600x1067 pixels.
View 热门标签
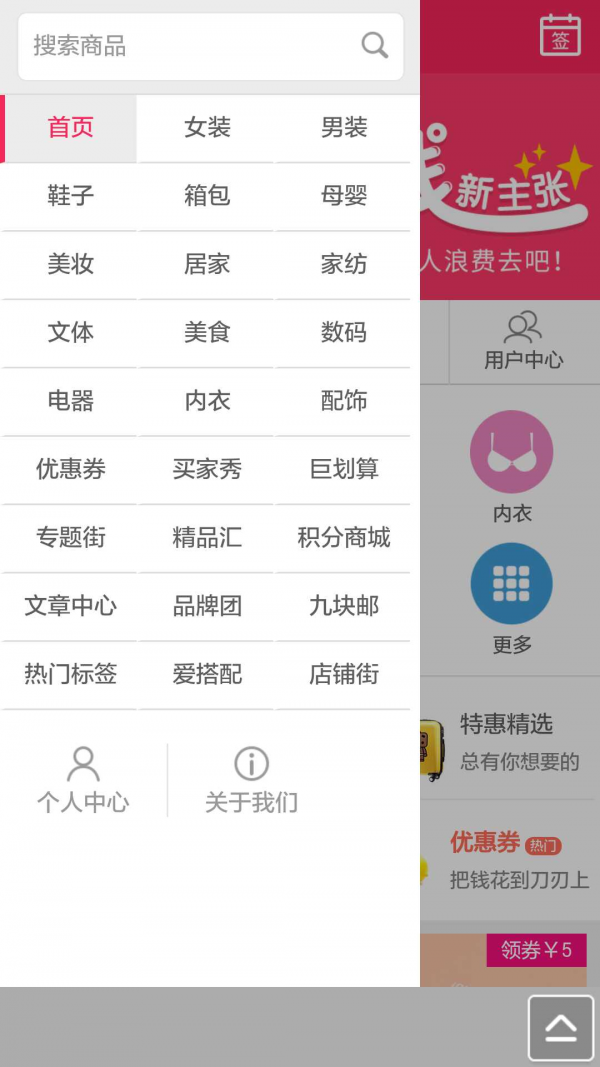pos(70,674)
